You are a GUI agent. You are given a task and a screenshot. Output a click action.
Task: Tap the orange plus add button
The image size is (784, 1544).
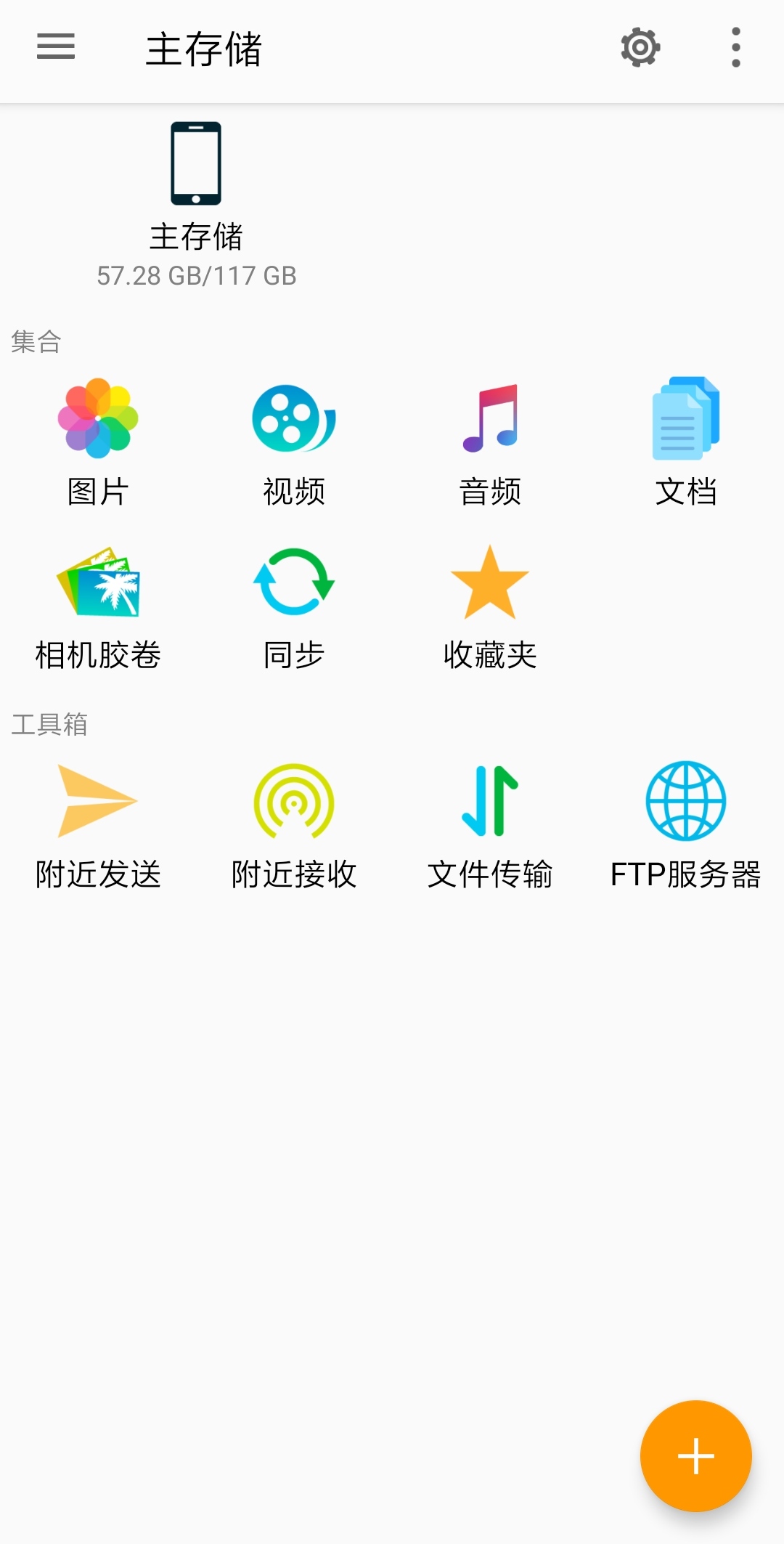(695, 1455)
